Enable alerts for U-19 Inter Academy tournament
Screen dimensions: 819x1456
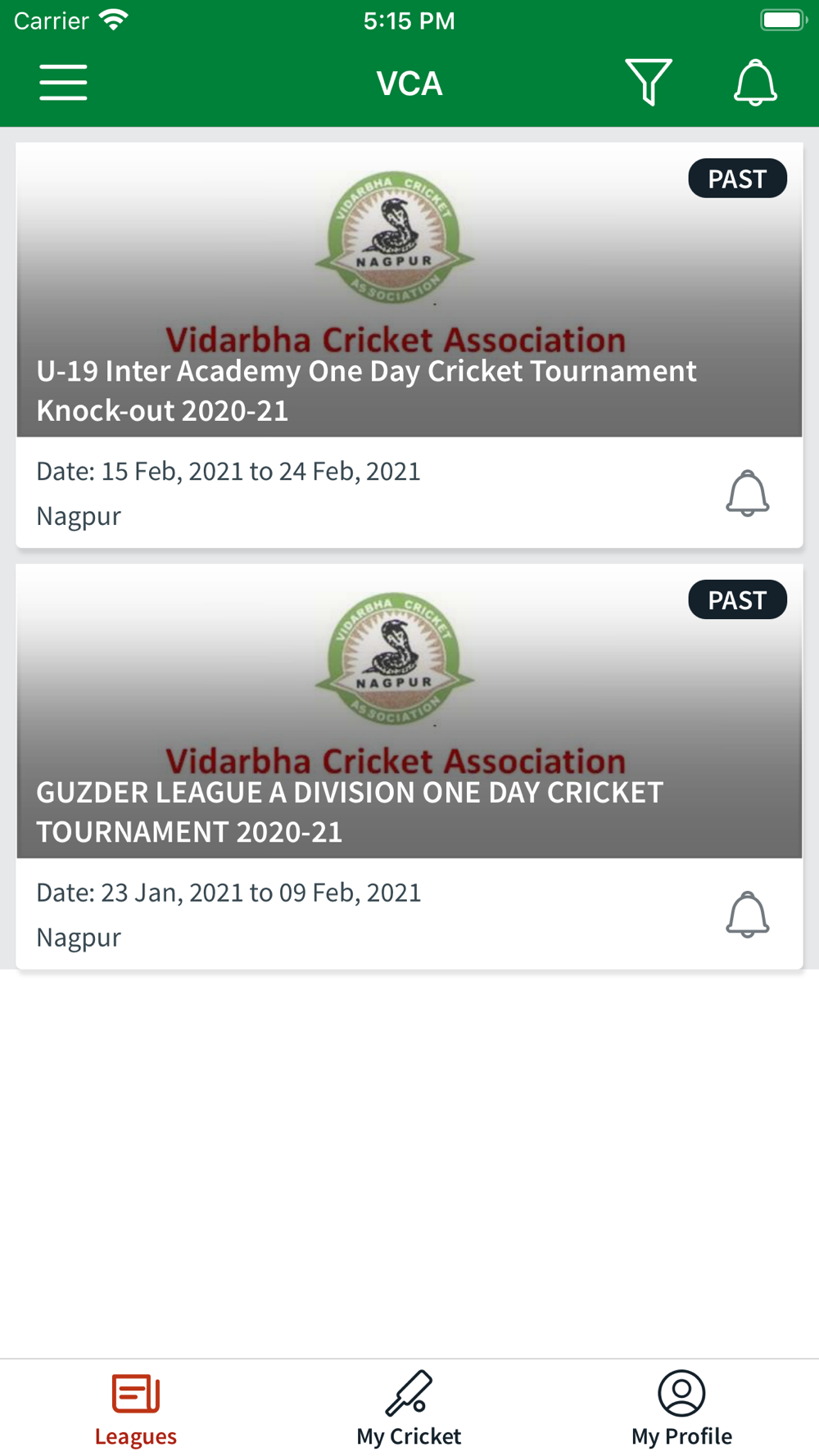[748, 493]
